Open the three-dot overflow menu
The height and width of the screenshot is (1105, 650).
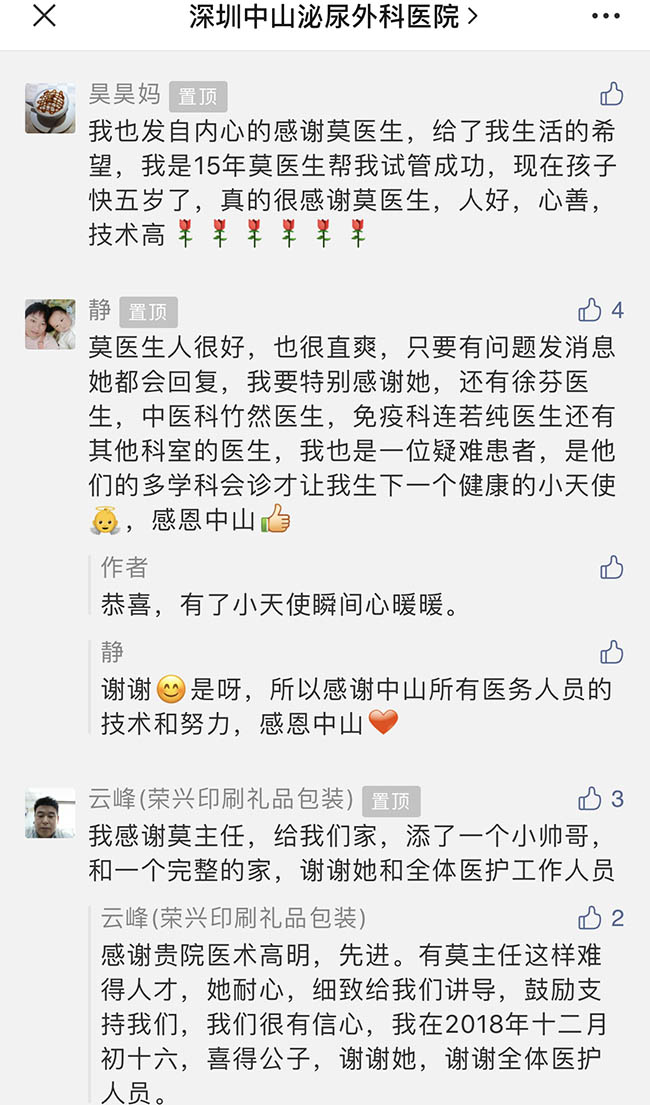pos(606,16)
